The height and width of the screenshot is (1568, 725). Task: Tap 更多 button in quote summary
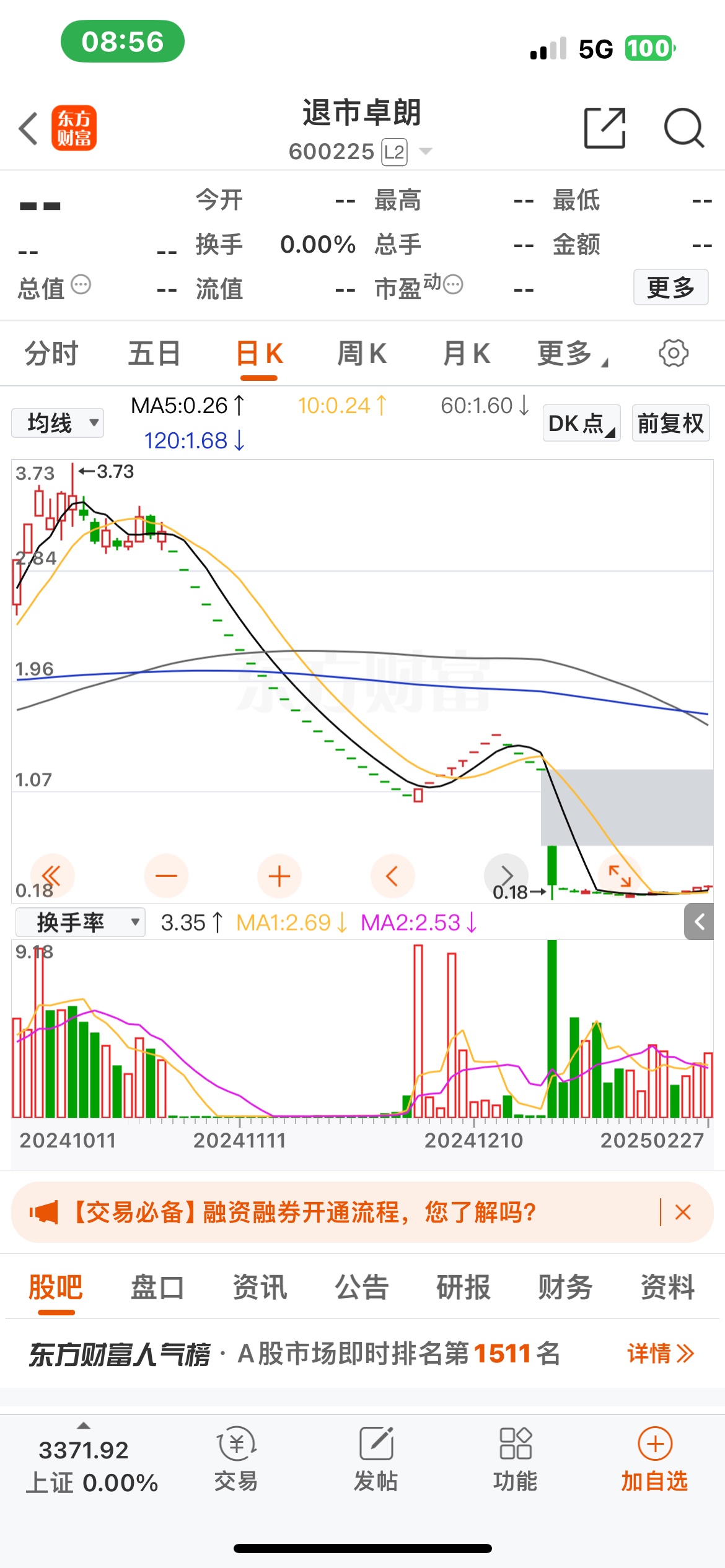(670, 287)
